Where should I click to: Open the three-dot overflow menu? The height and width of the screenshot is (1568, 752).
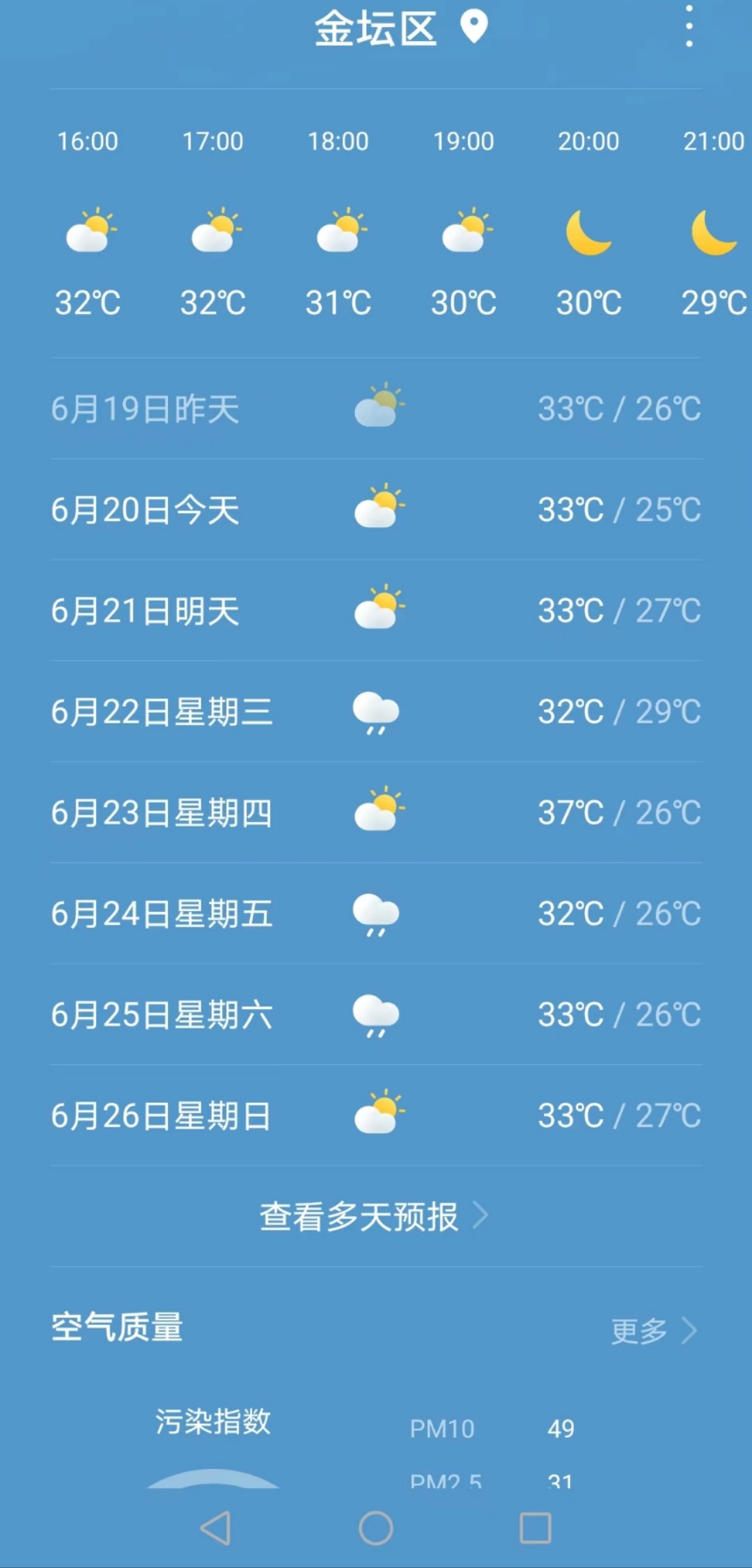(x=689, y=26)
